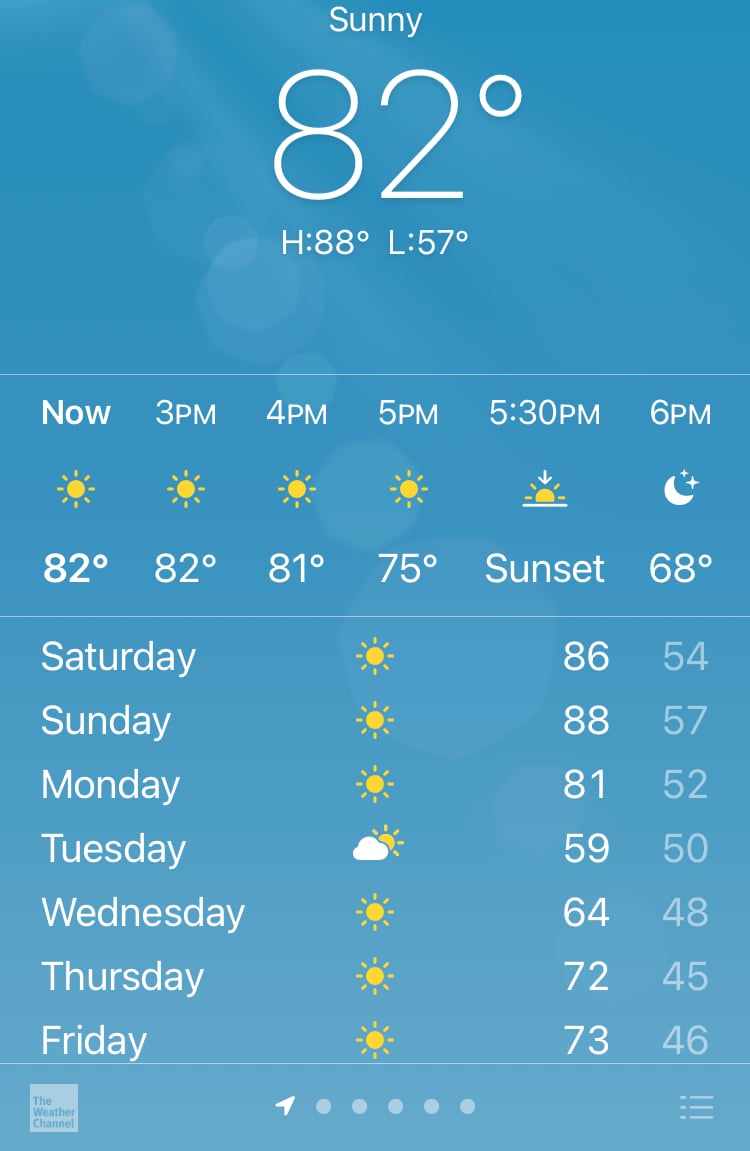Viewport: 750px width, 1151px height.
Task: Open the city list menu icon
Action: click(x=696, y=1107)
